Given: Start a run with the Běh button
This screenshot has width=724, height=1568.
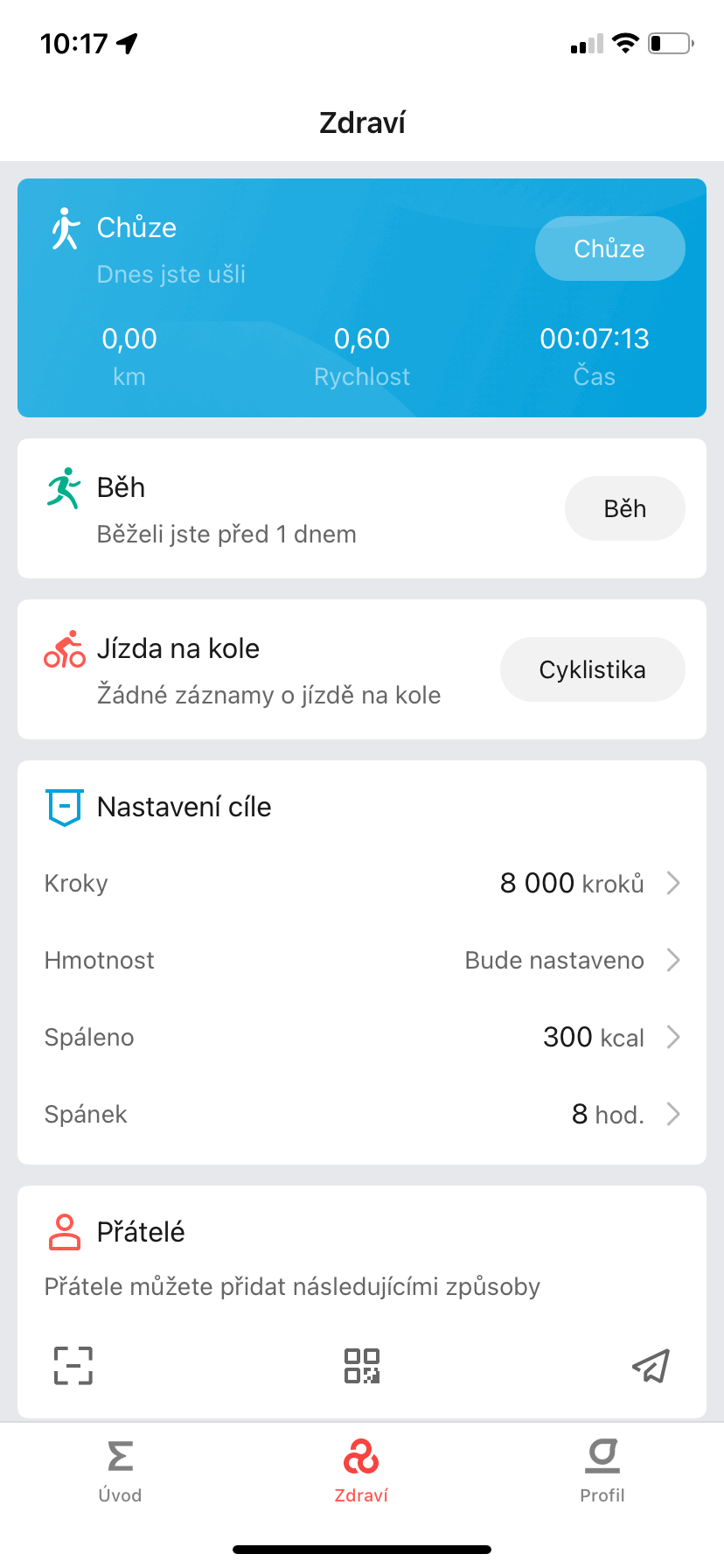Looking at the screenshot, I should pos(624,508).
